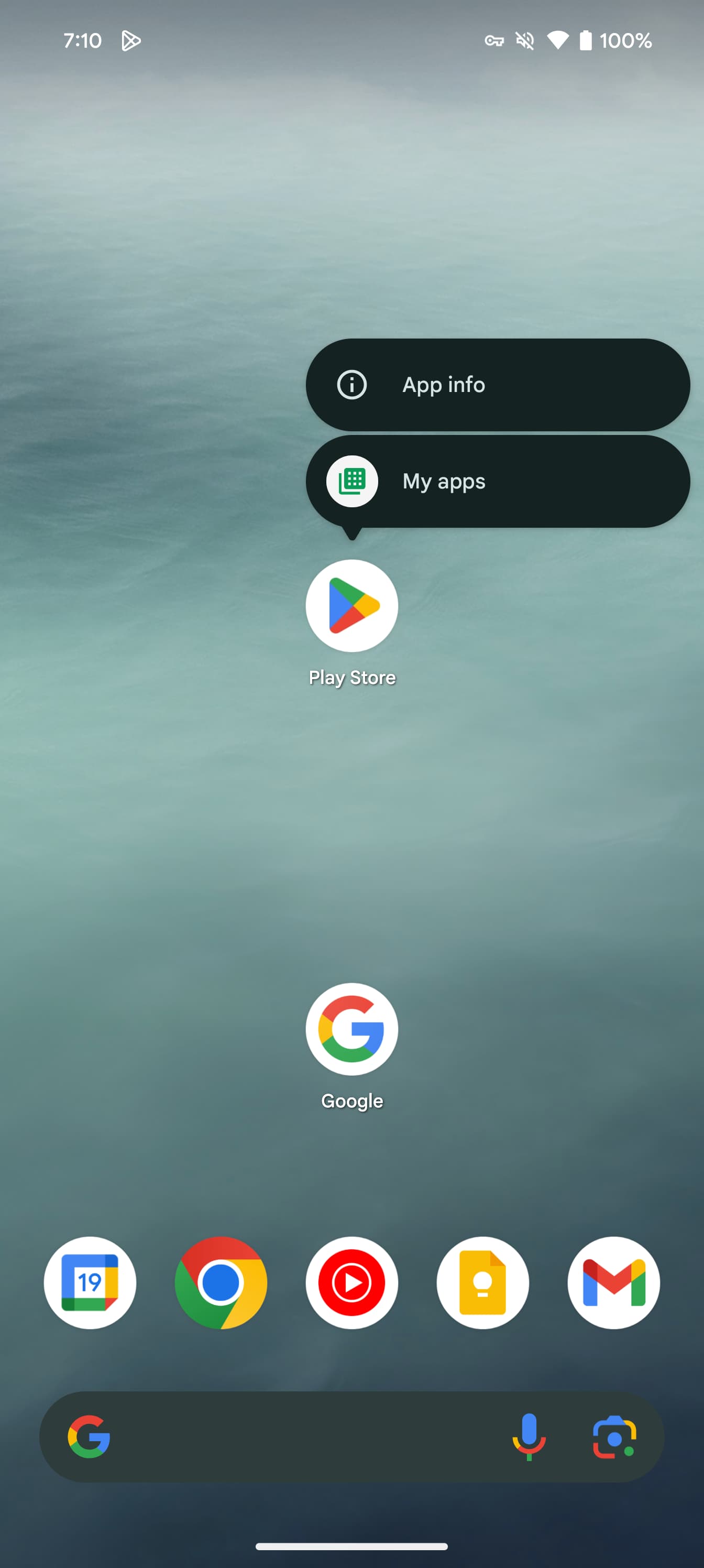Open Google Calendar from the dock
Screen dimensions: 704x1568
[90, 1282]
